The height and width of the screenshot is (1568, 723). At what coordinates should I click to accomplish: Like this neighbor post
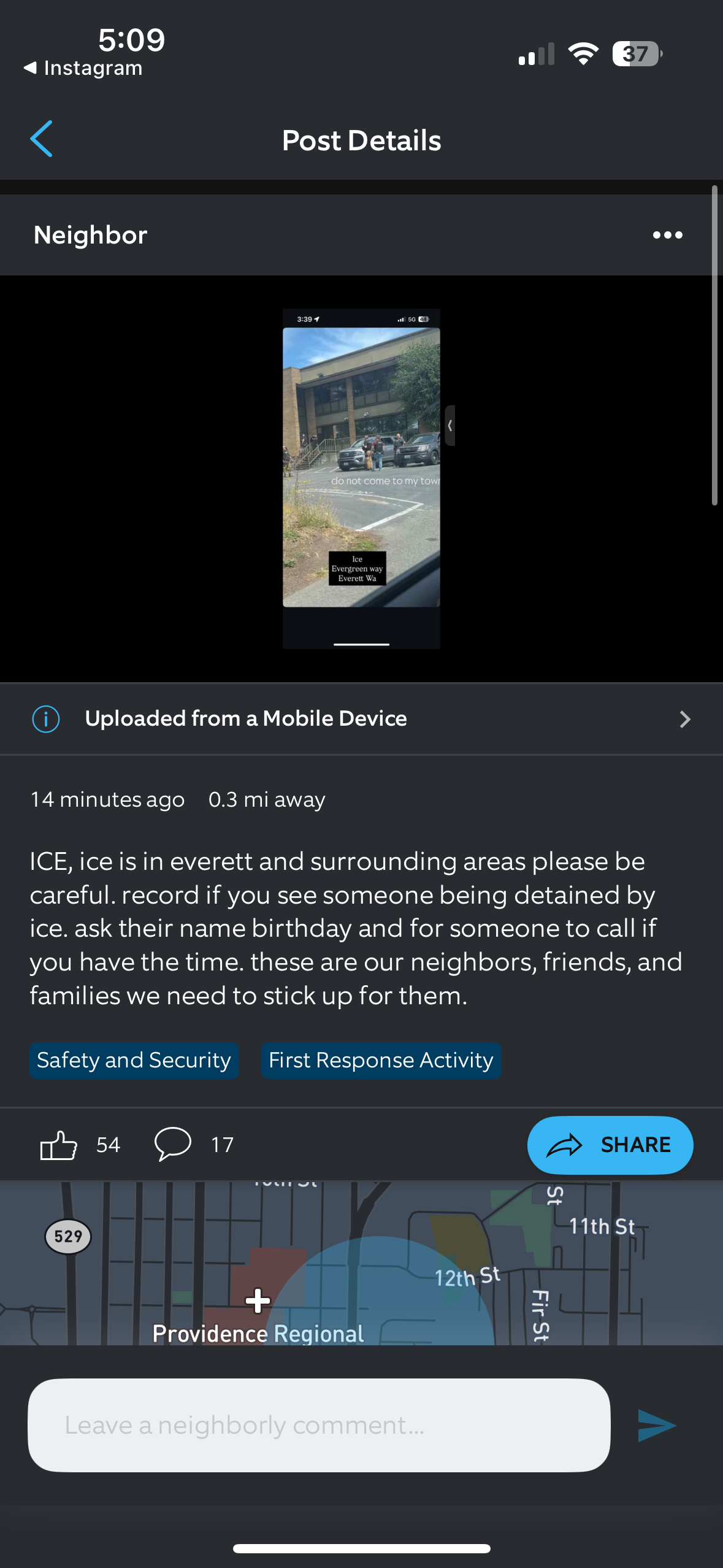point(59,1145)
